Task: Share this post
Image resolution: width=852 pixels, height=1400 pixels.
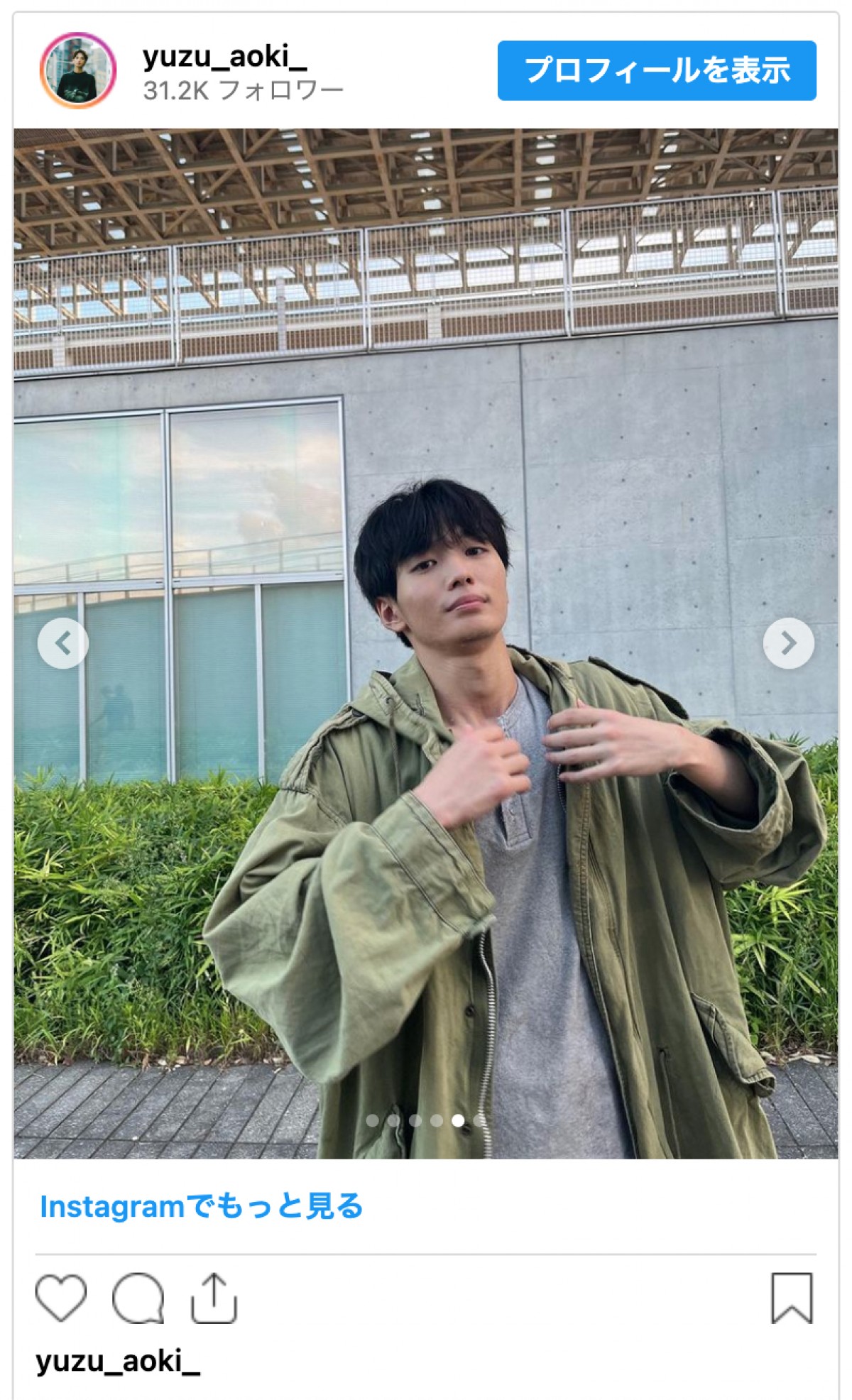Action: tap(214, 1298)
